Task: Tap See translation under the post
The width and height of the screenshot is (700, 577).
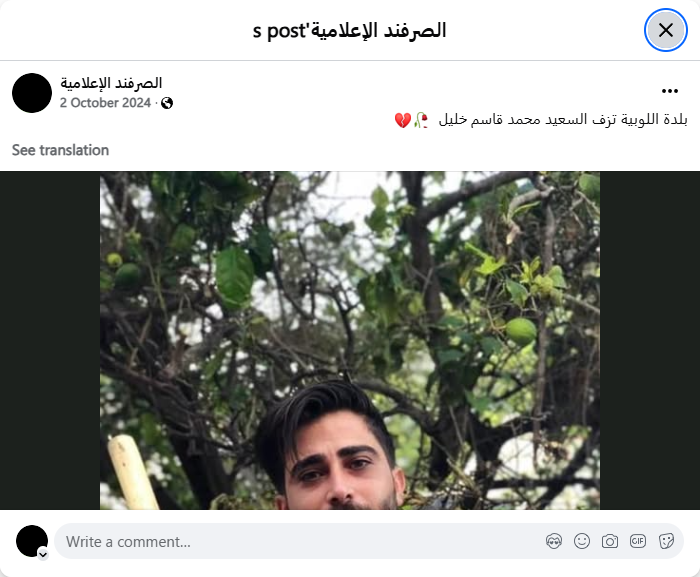Action: point(60,150)
